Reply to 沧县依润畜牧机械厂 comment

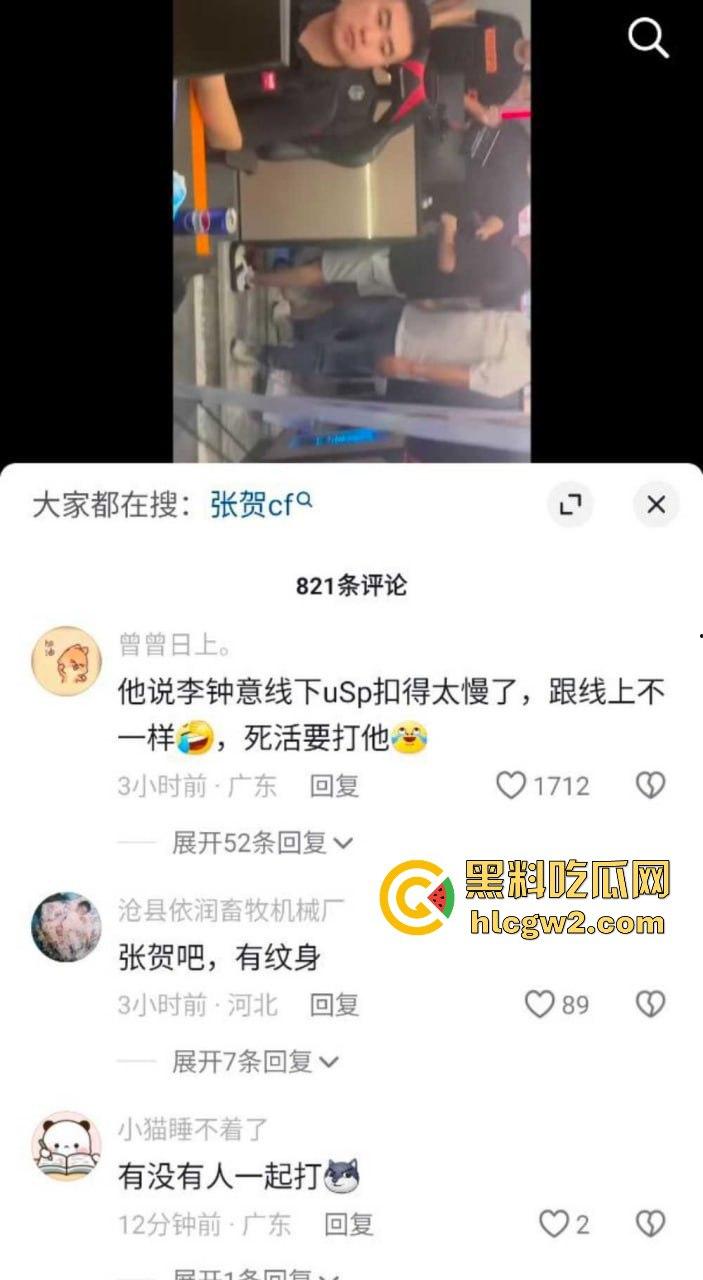click(x=334, y=1004)
